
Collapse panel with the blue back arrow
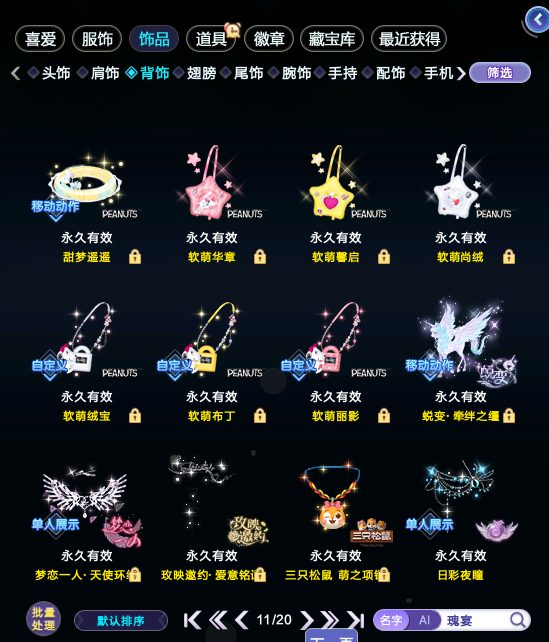(x=537, y=20)
